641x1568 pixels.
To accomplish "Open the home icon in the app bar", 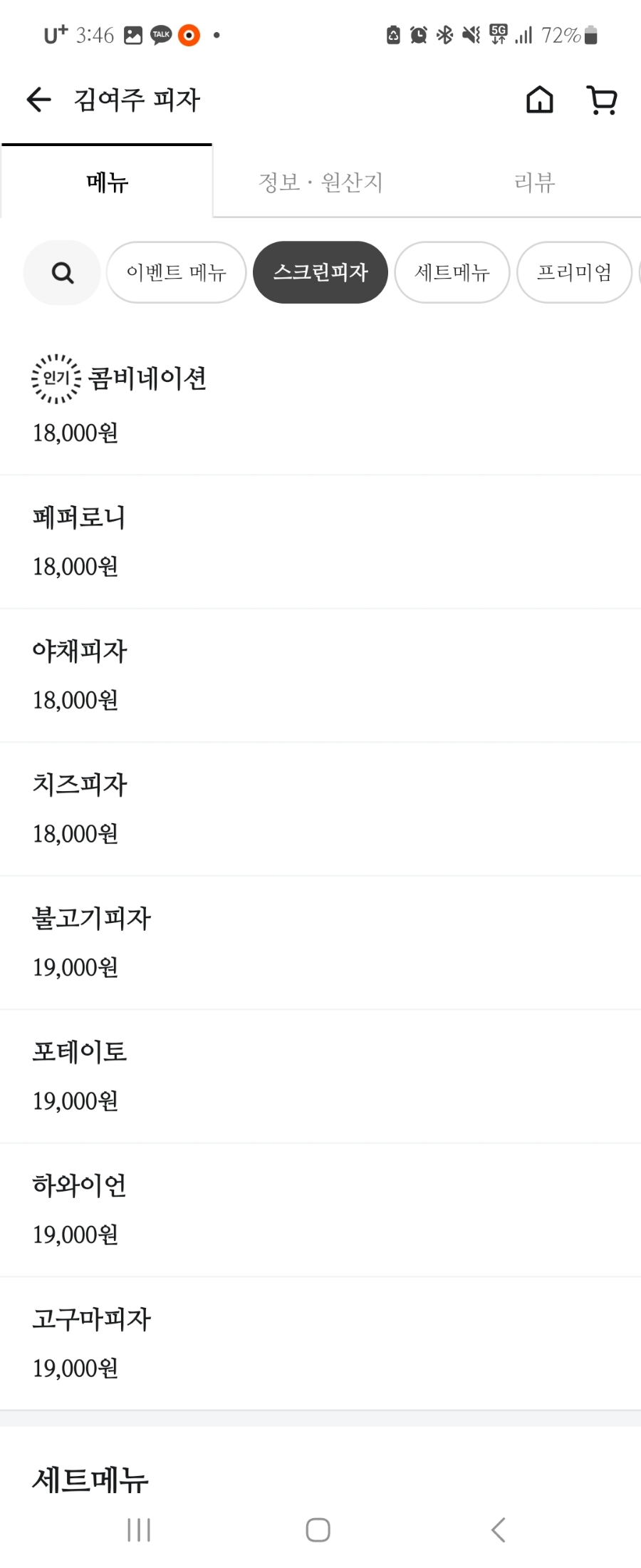I will point(539,100).
